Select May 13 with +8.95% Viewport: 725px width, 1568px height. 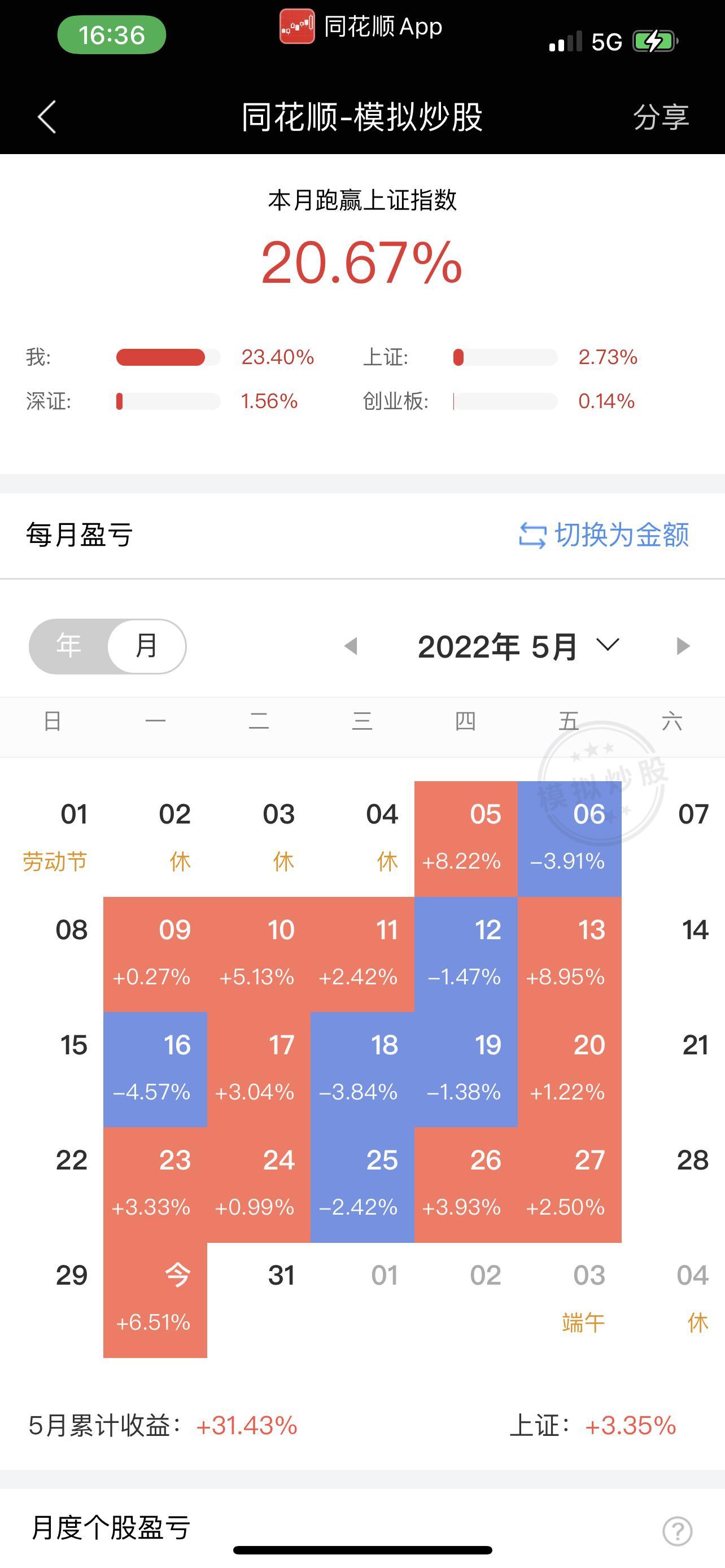pyautogui.click(x=569, y=954)
